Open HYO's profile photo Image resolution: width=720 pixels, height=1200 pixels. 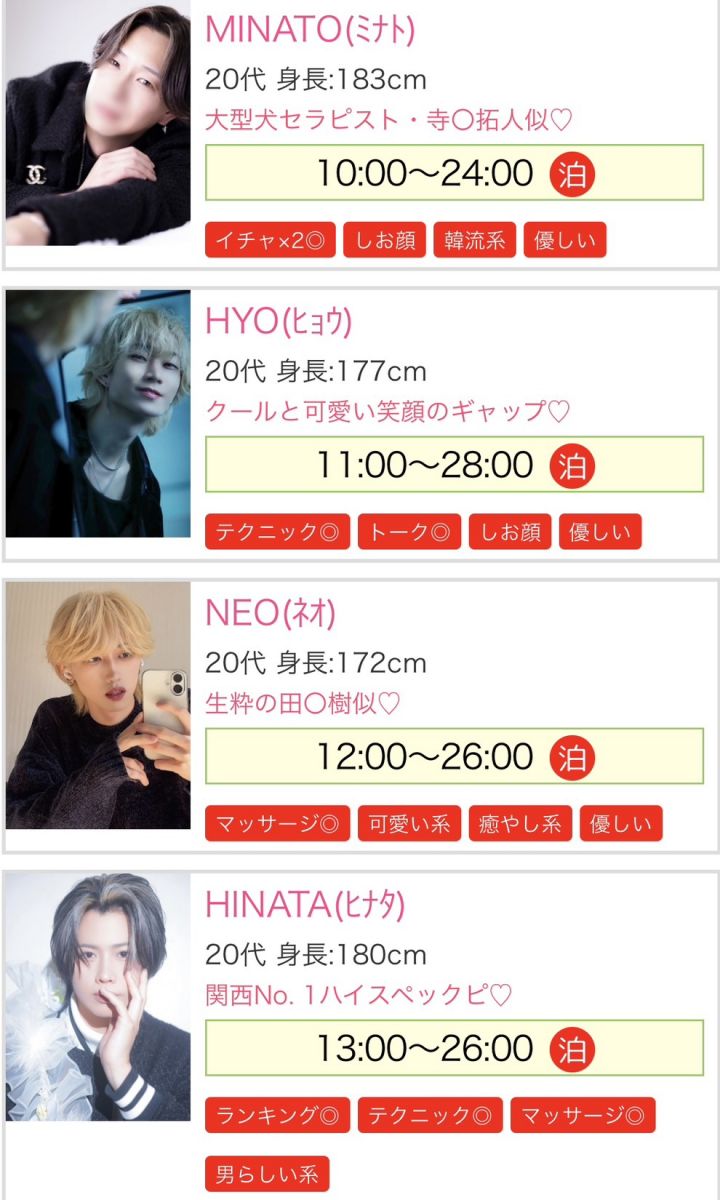pos(98,413)
